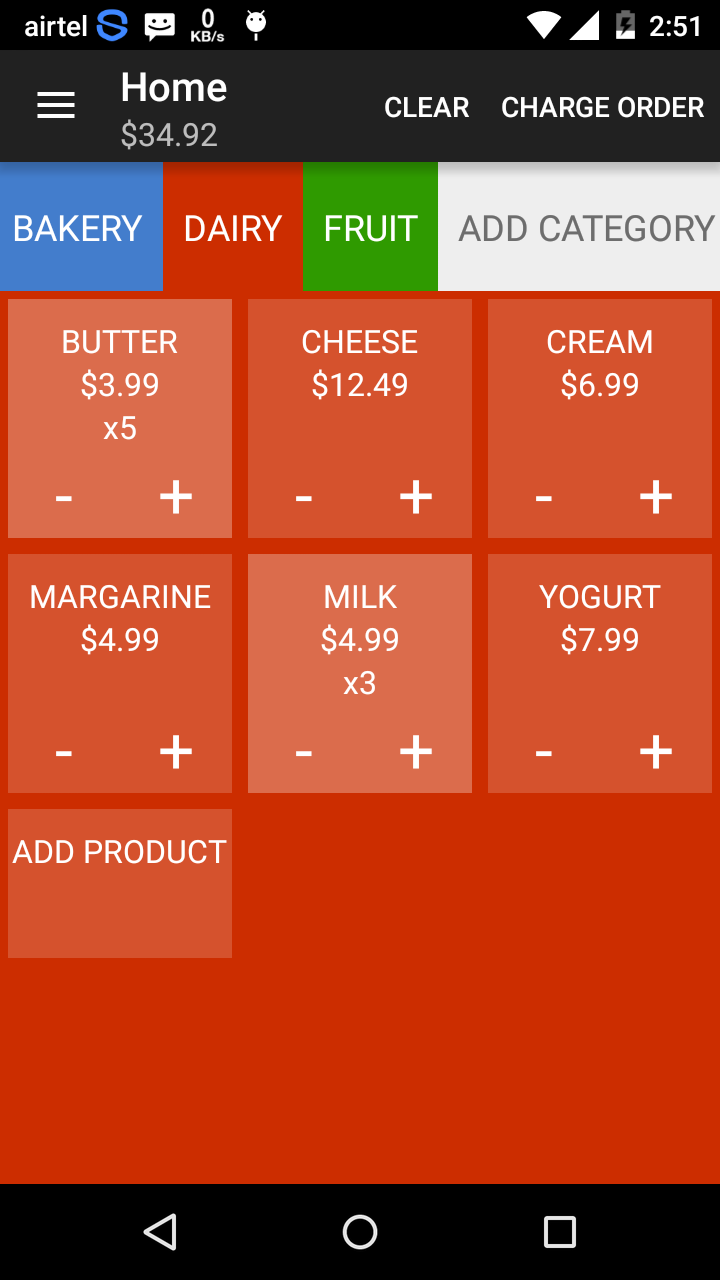Decrease Milk quantity with minus

pos(304,752)
